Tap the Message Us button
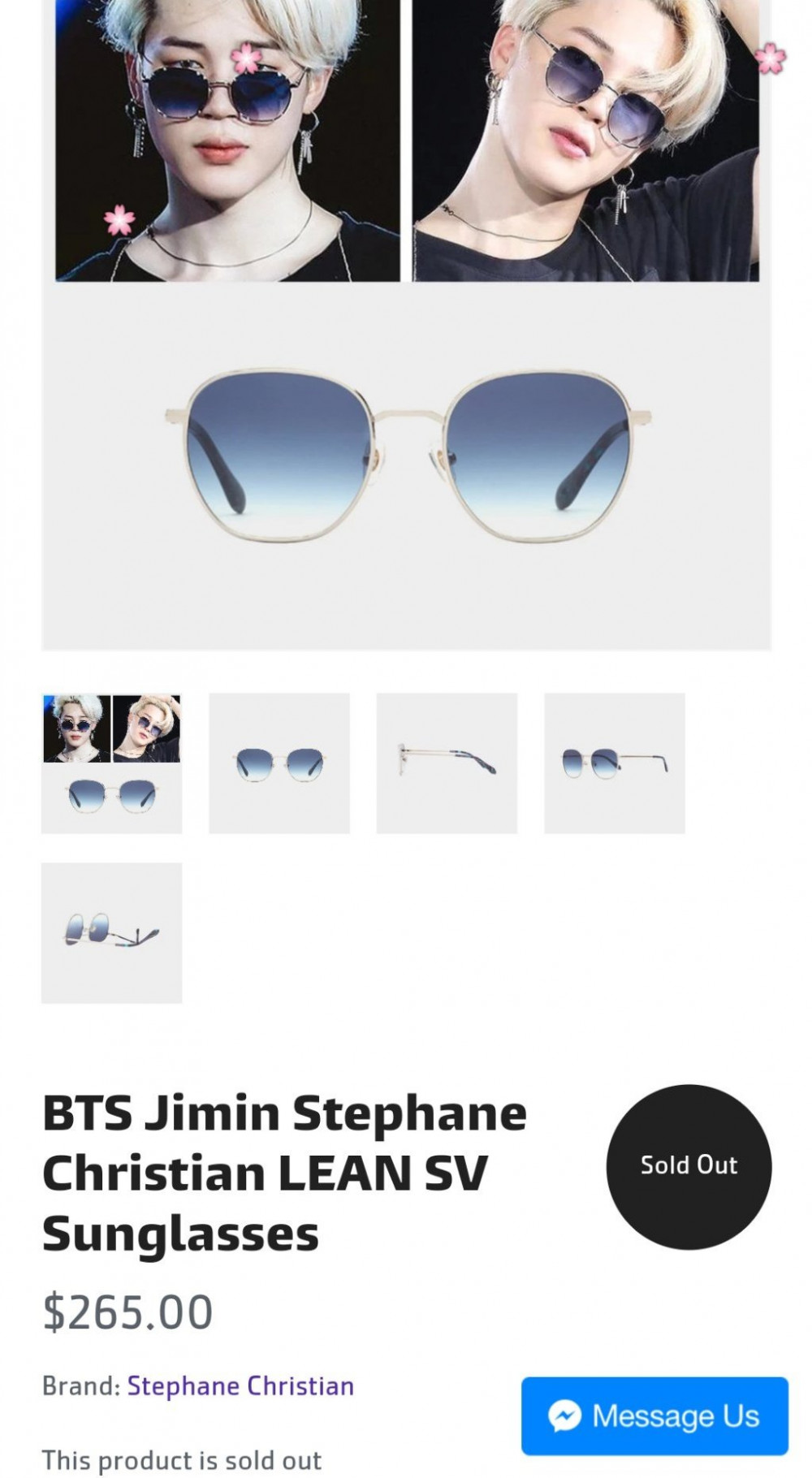Viewport: 812px width, 1478px height. pyautogui.click(x=654, y=1415)
